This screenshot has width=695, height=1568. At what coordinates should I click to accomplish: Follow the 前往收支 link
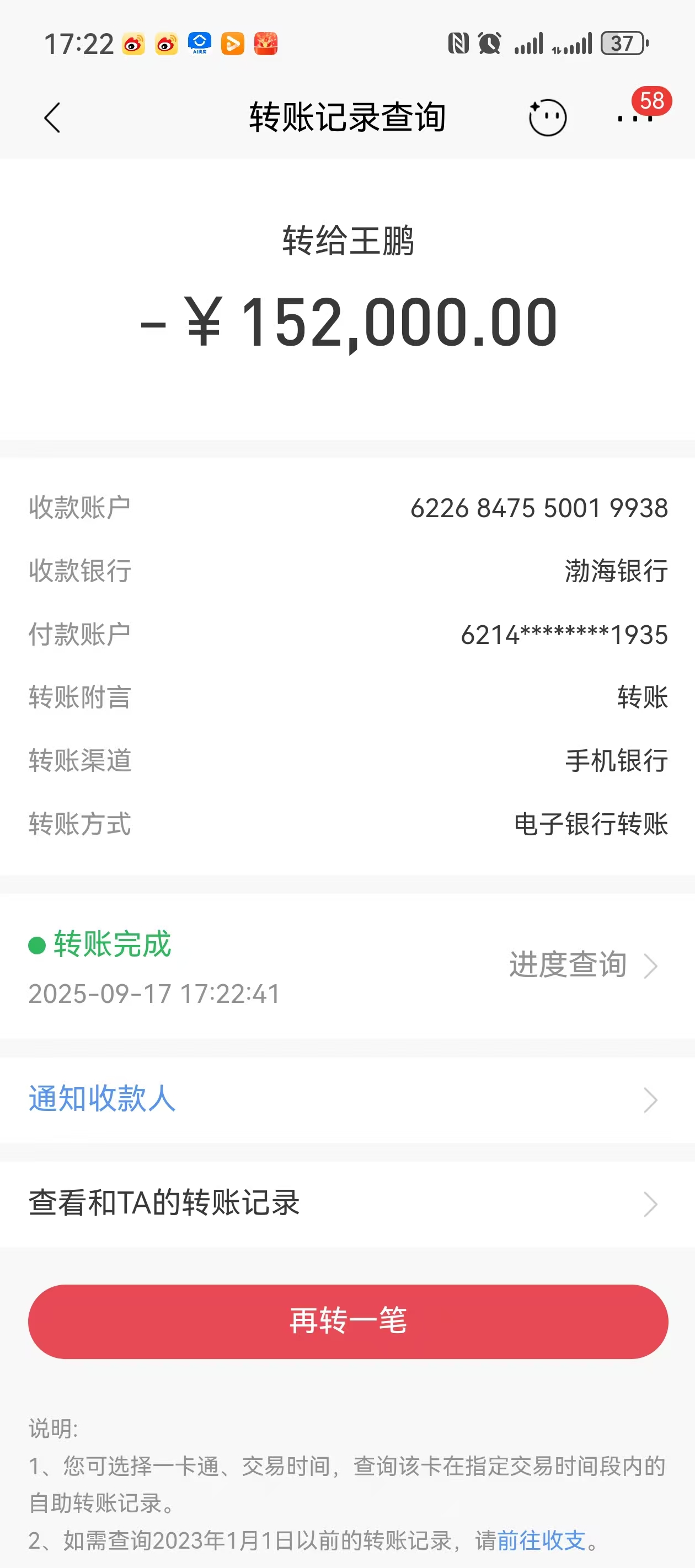[x=541, y=1540]
